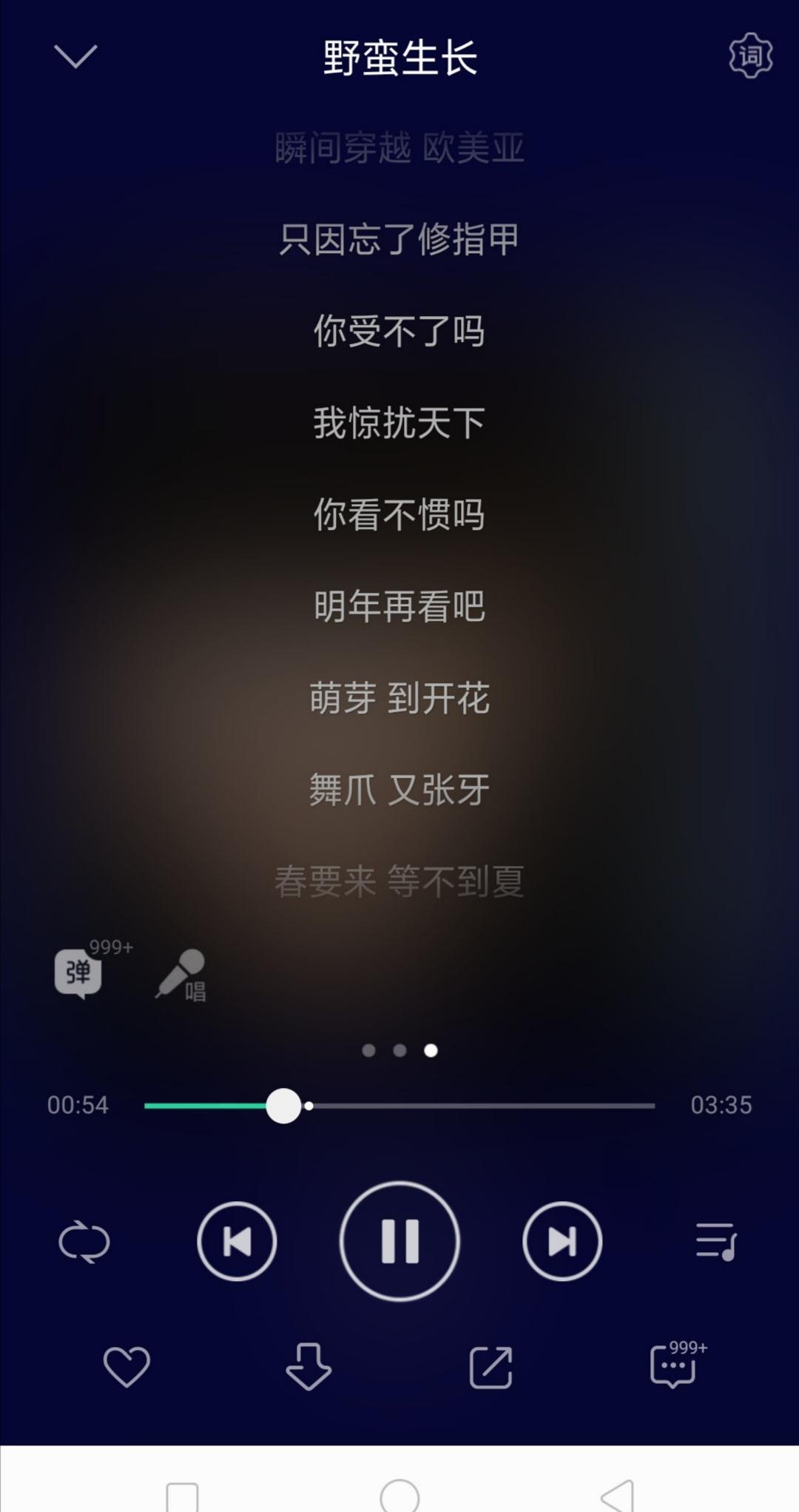The height and width of the screenshot is (1512, 799).
Task: Tap the microphone sing (唱) icon
Action: coord(181,975)
